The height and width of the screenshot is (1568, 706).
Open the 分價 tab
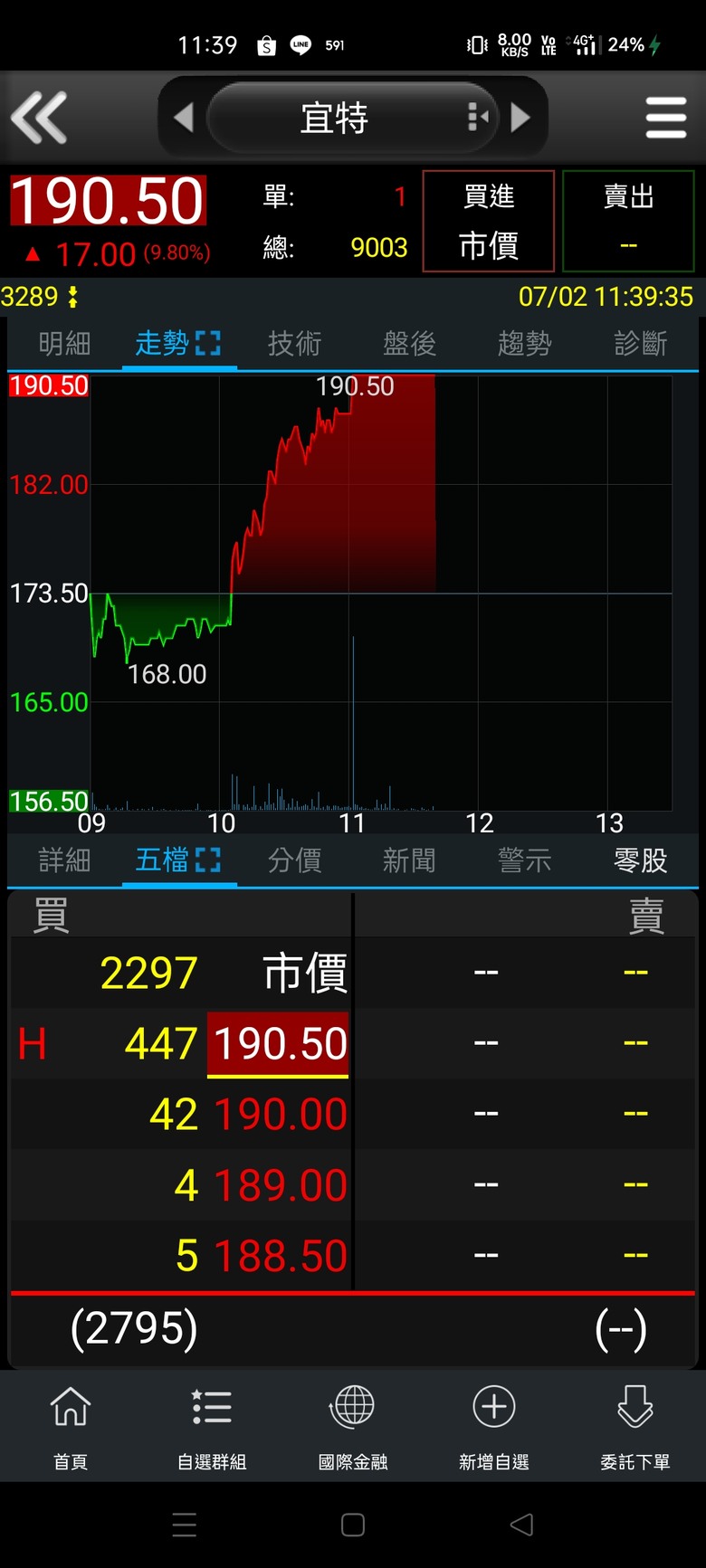click(x=294, y=860)
